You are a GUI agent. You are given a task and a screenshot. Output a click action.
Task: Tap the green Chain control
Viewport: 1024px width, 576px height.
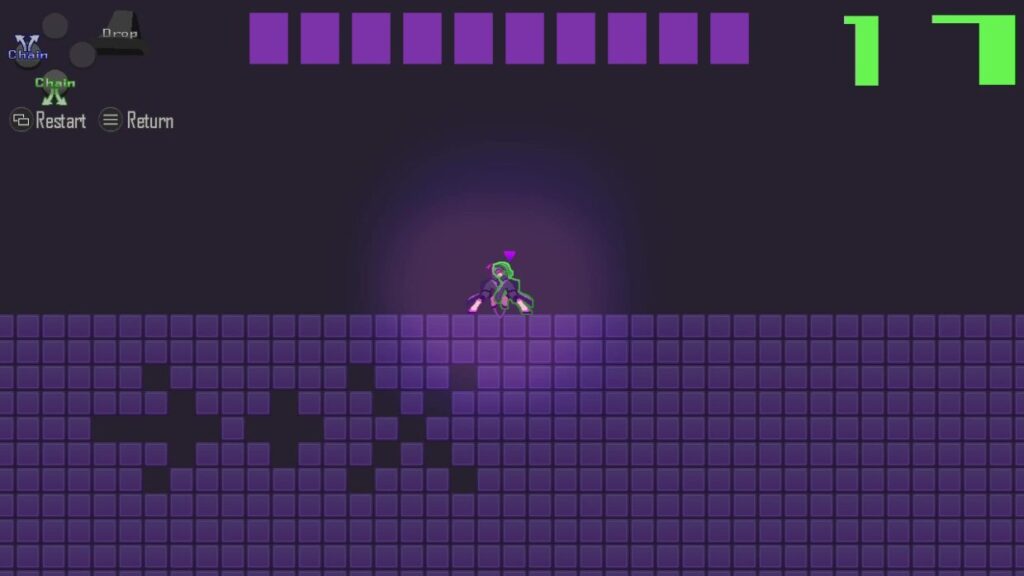55,88
